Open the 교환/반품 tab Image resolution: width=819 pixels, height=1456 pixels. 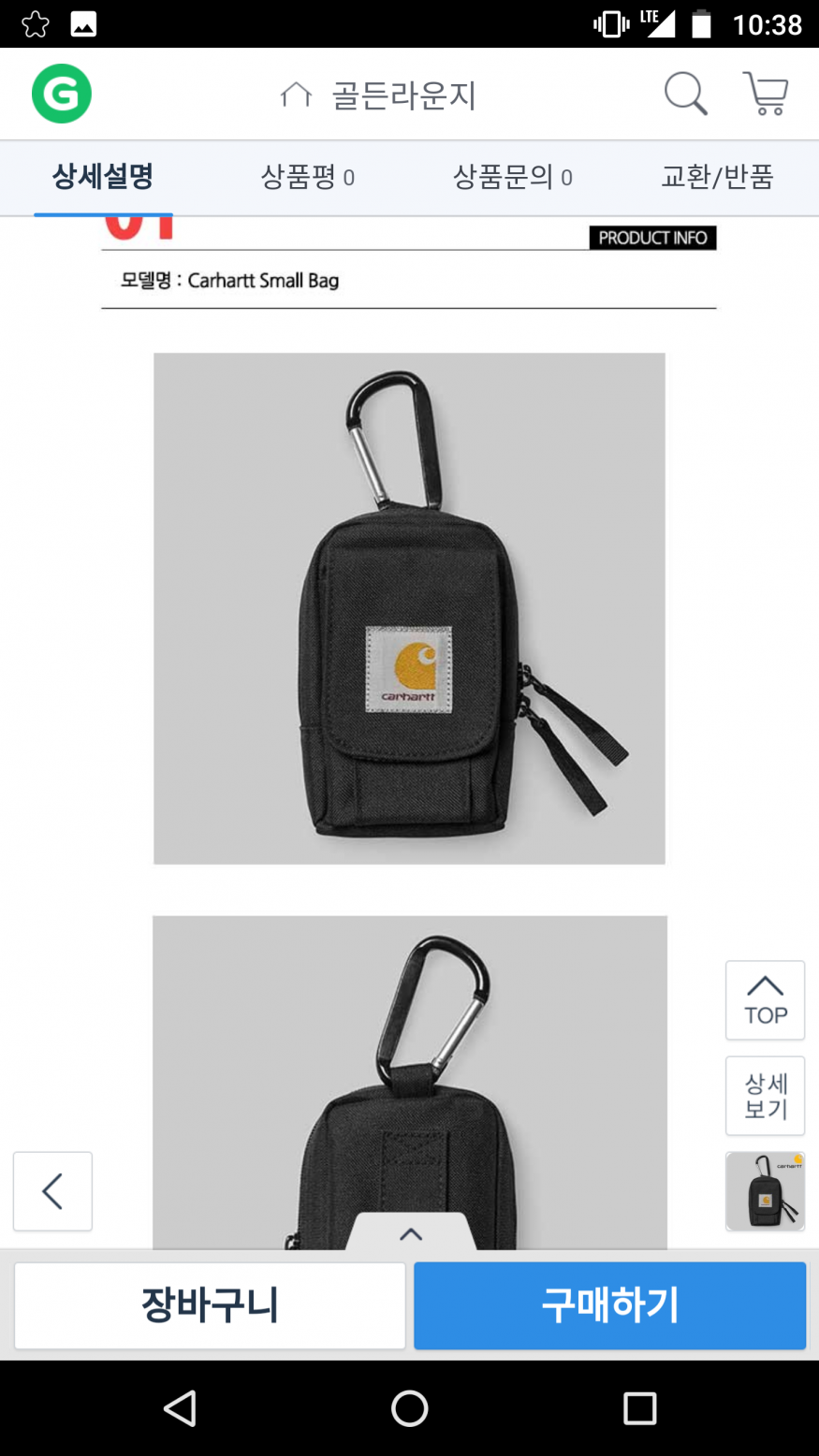pyautogui.click(x=717, y=177)
